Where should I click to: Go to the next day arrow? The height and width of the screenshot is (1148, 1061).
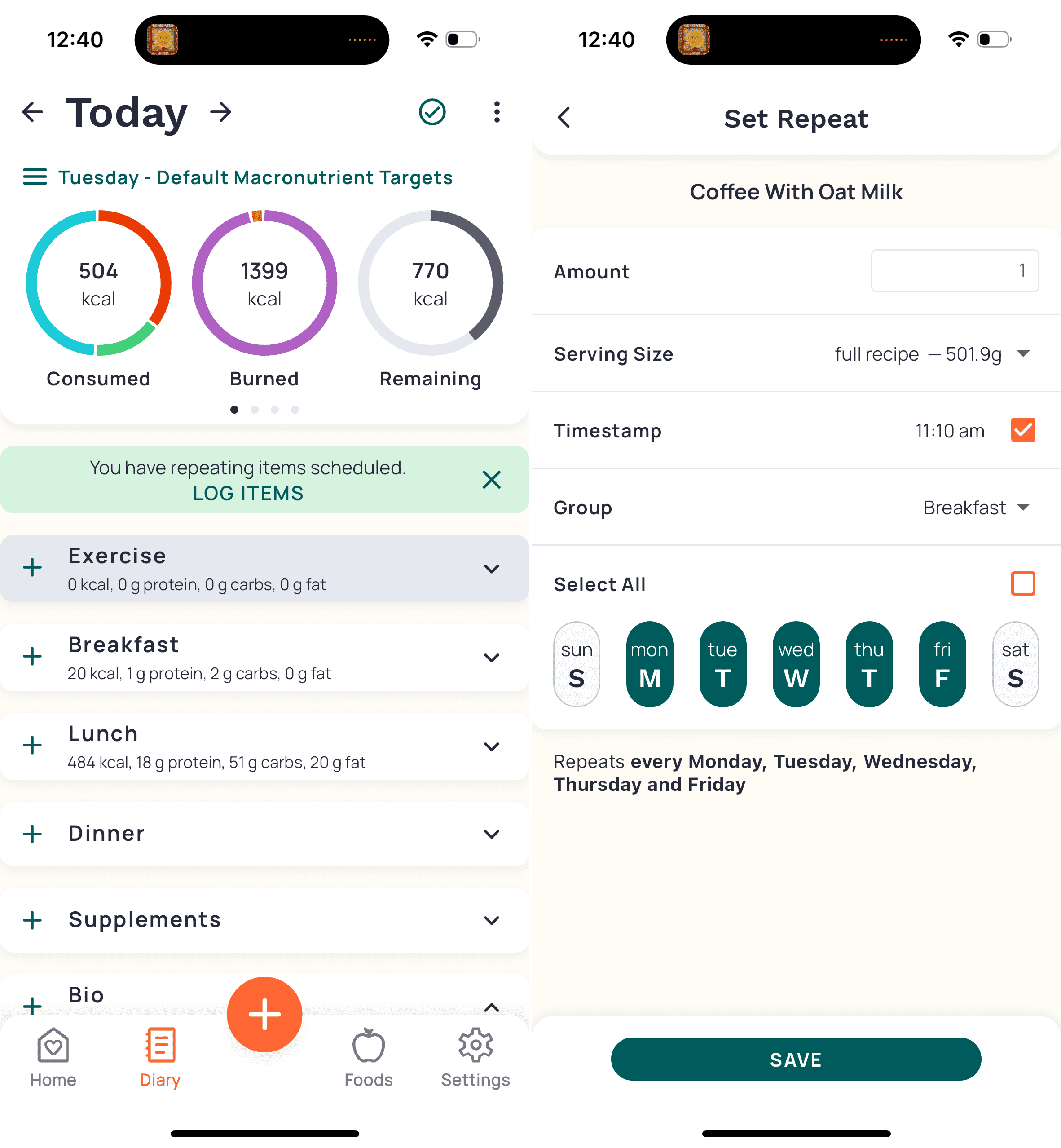(220, 112)
